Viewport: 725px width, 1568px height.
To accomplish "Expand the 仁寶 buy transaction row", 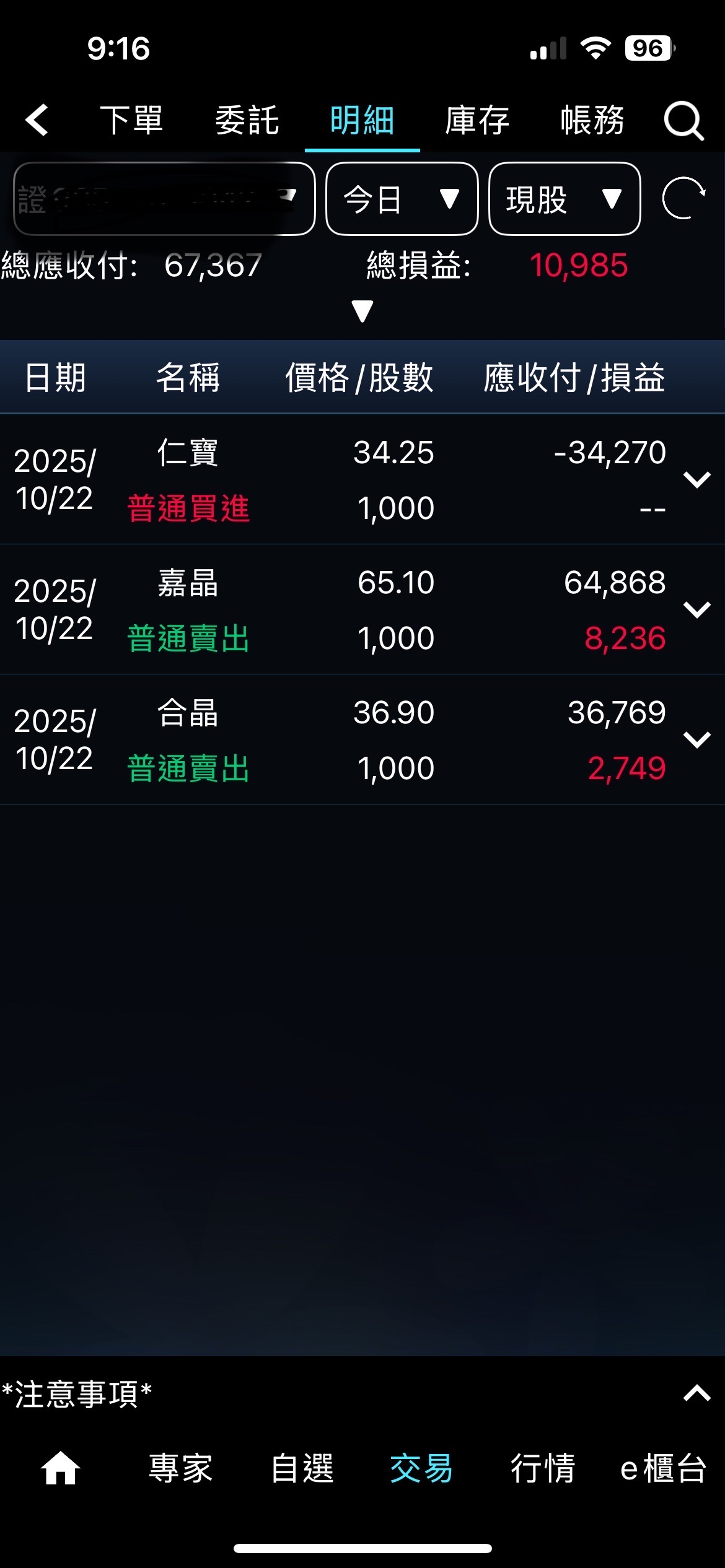I will tap(696, 479).
